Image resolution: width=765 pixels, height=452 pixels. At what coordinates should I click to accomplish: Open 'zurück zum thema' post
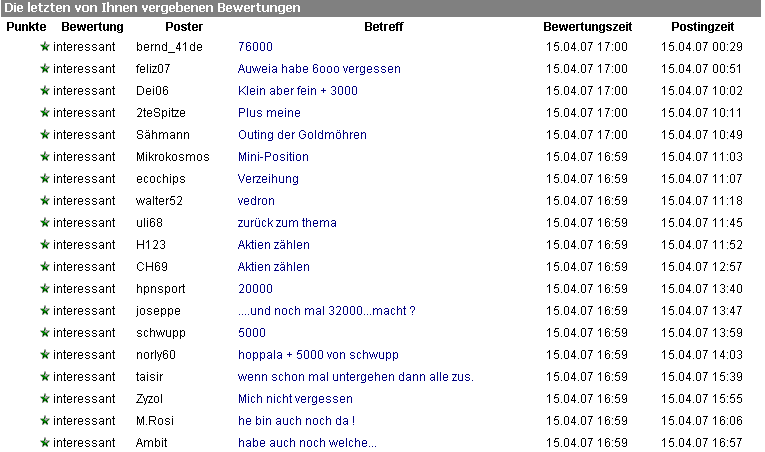(287, 223)
